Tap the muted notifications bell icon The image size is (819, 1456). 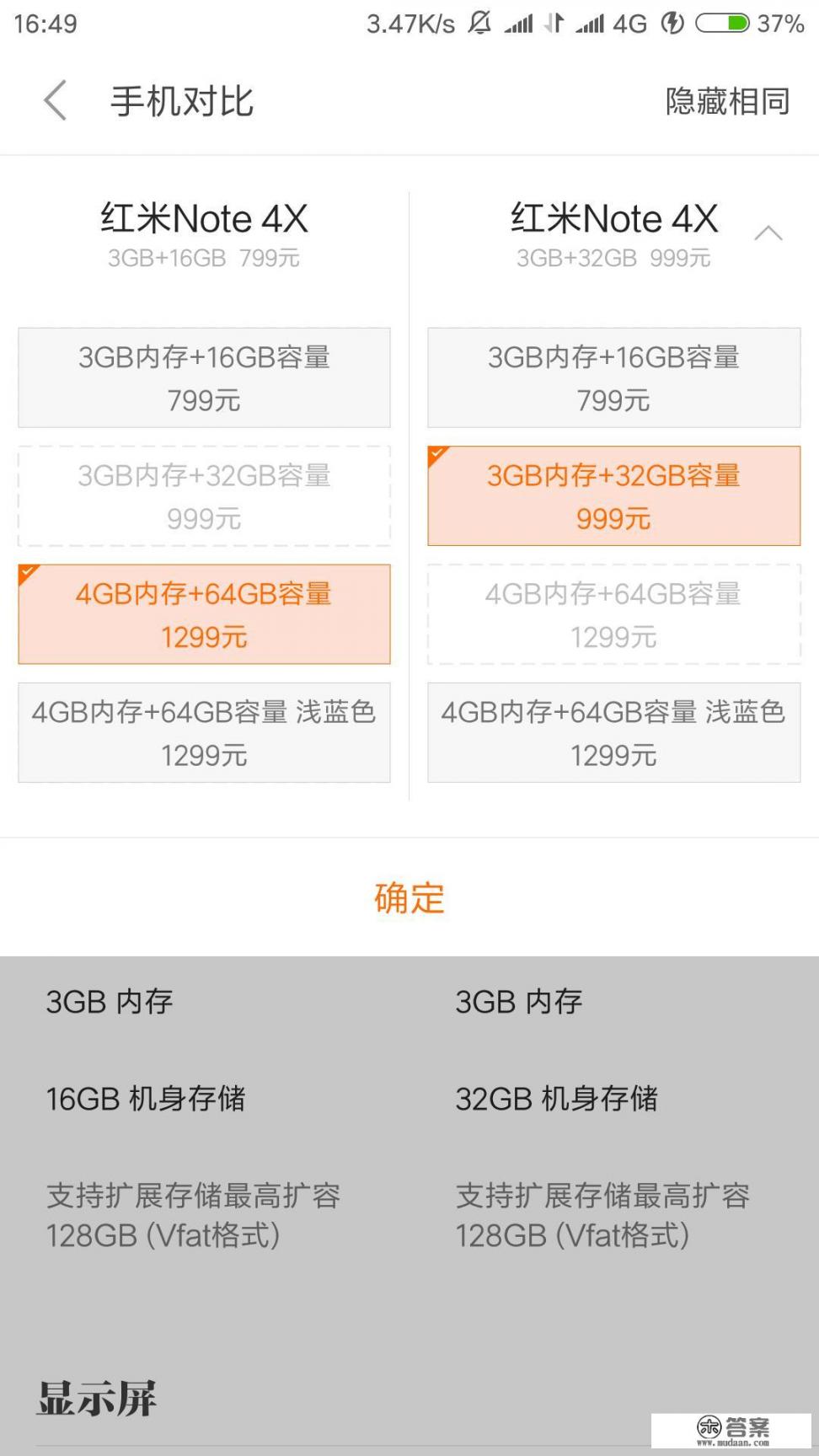click(x=480, y=24)
